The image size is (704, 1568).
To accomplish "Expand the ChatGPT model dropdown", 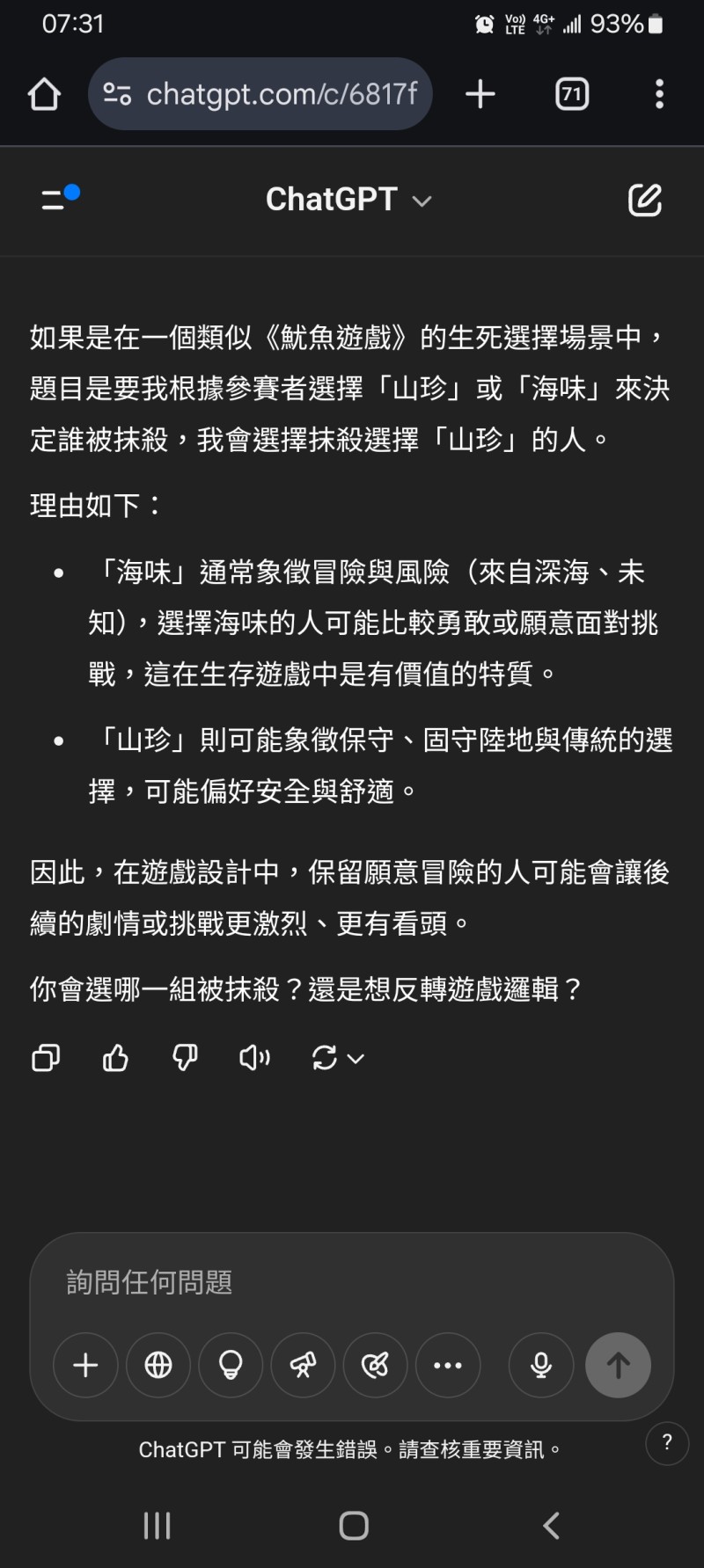I will pyautogui.click(x=348, y=200).
